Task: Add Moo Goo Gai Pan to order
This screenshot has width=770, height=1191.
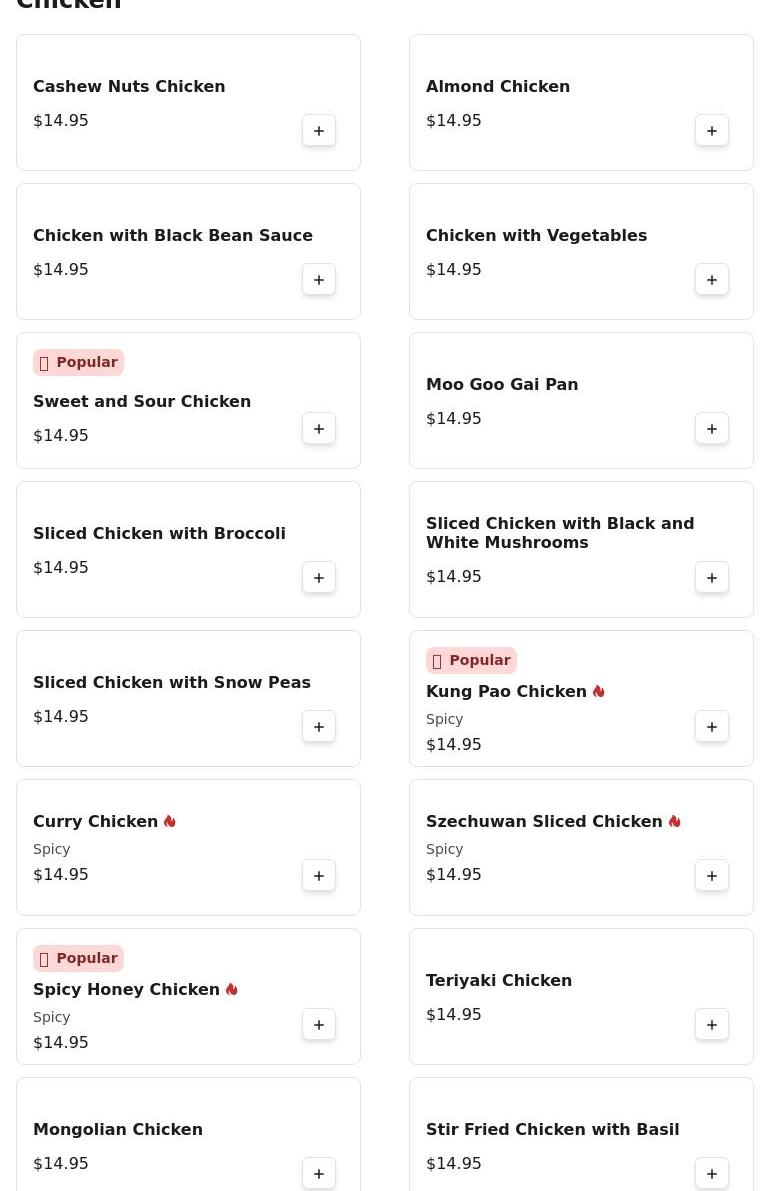Action: click(712, 429)
